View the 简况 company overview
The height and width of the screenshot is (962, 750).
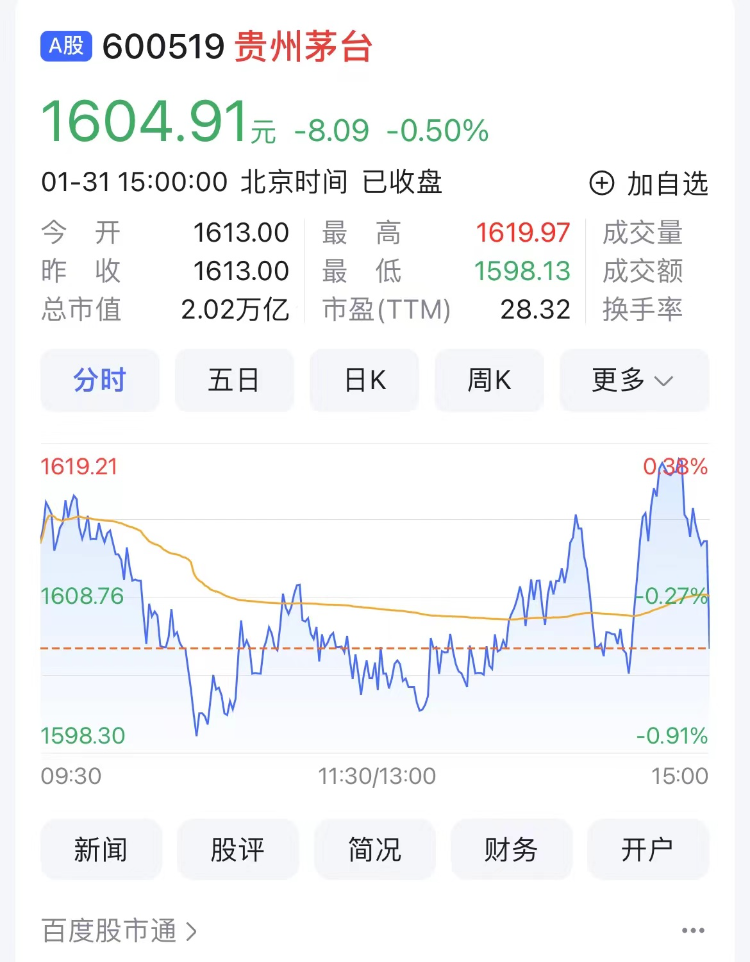pos(375,849)
